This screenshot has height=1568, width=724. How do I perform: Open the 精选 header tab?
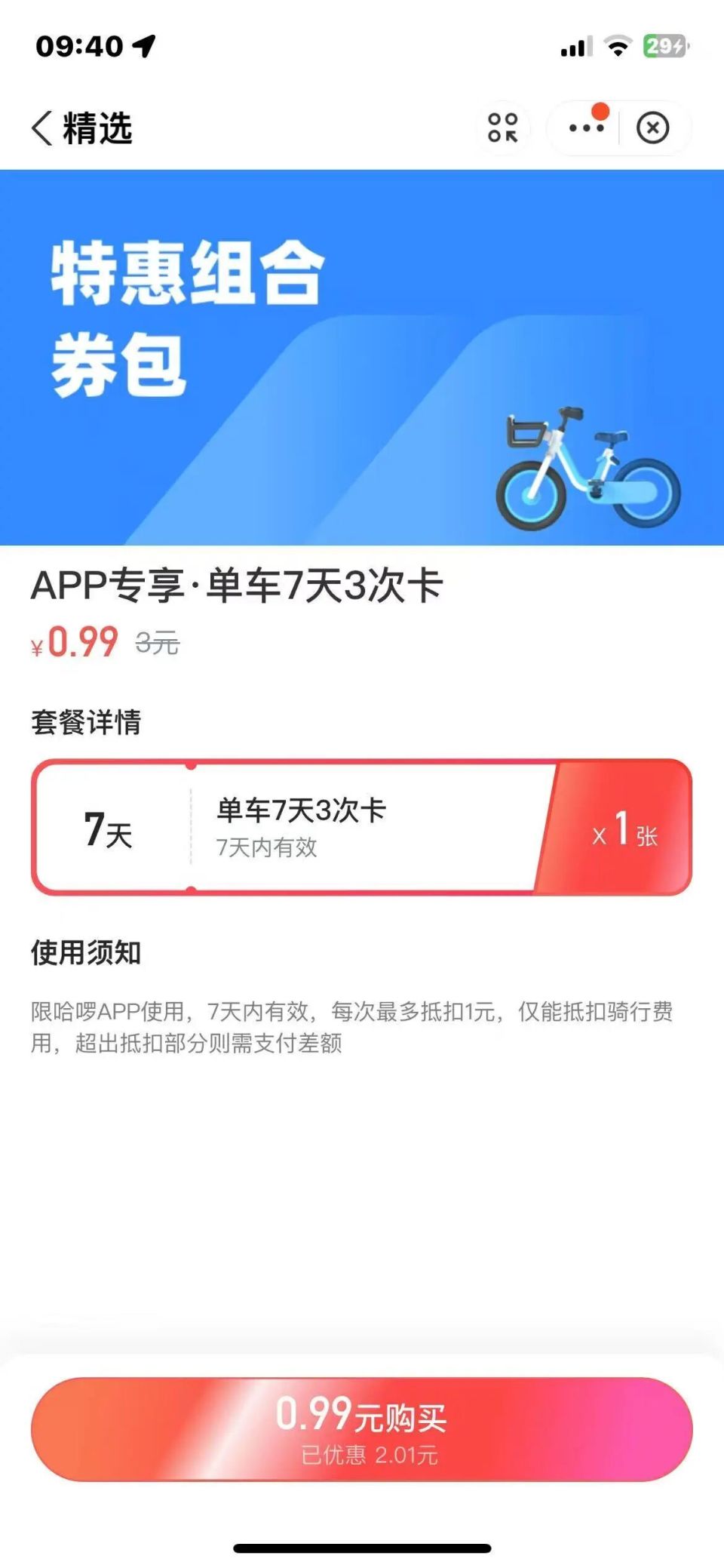coord(97,128)
